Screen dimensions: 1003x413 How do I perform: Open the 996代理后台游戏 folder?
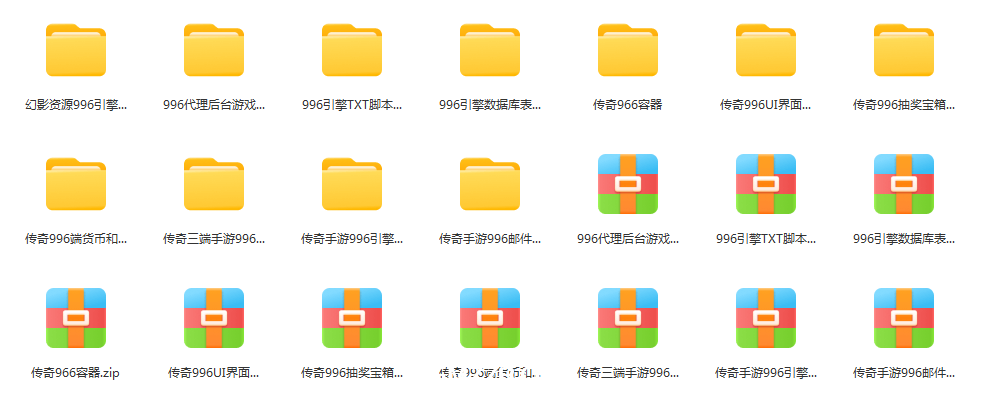214,50
